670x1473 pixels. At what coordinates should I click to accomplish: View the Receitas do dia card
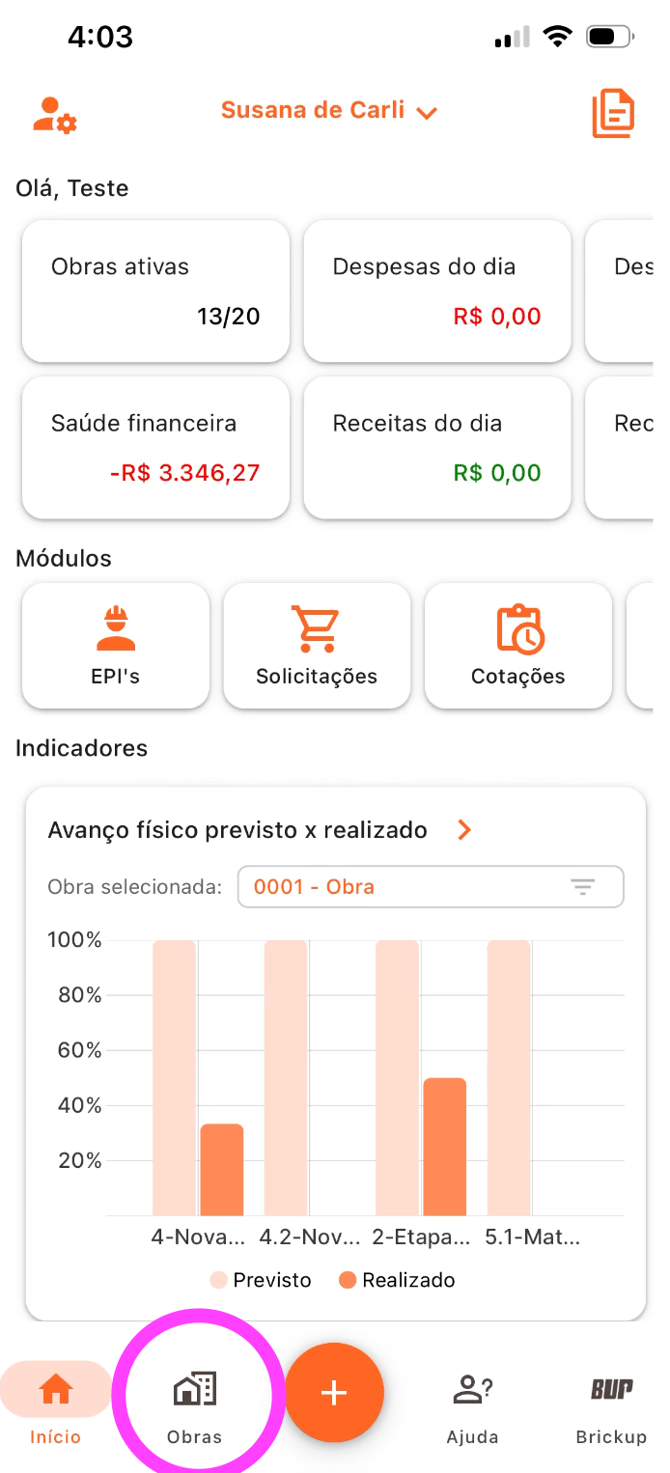pos(437,447)
